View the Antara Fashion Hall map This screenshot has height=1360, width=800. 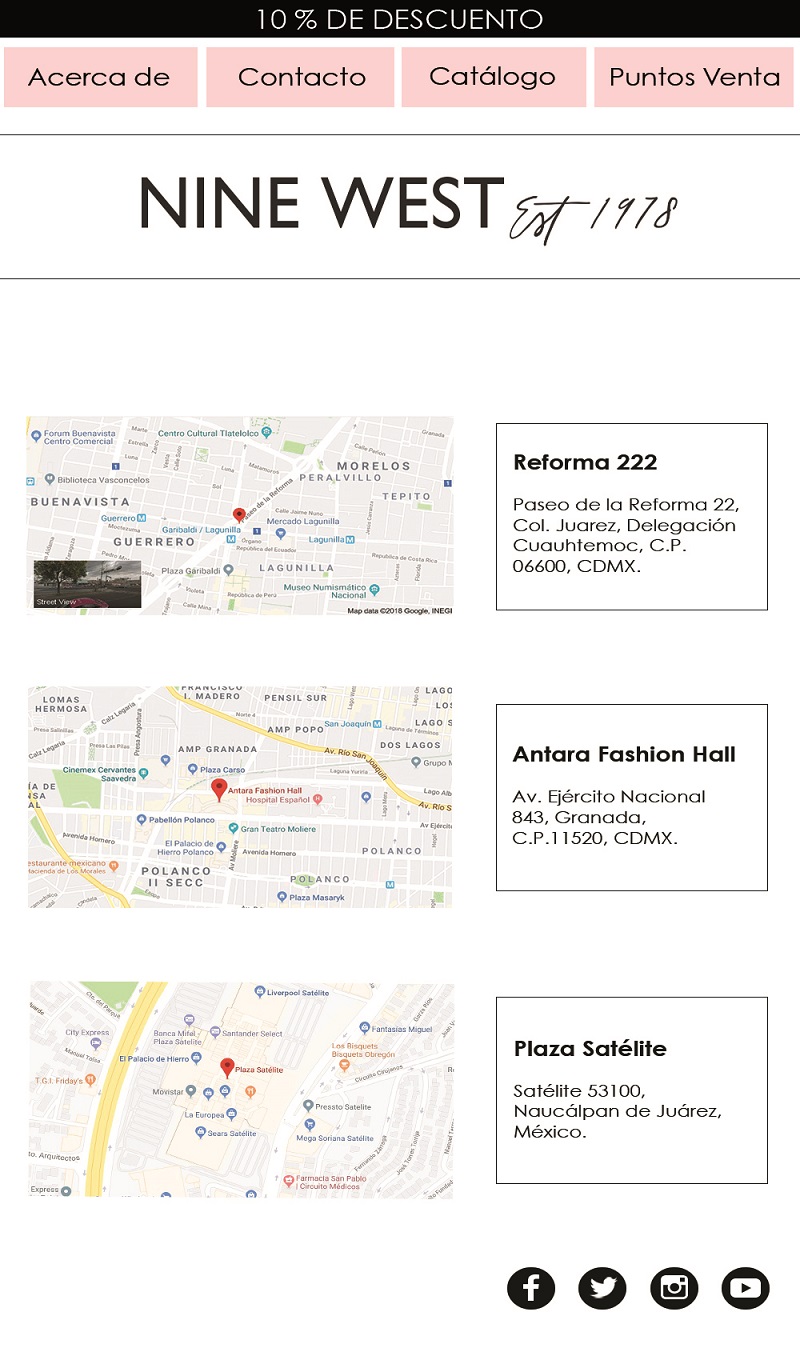[x=240, y=797]
